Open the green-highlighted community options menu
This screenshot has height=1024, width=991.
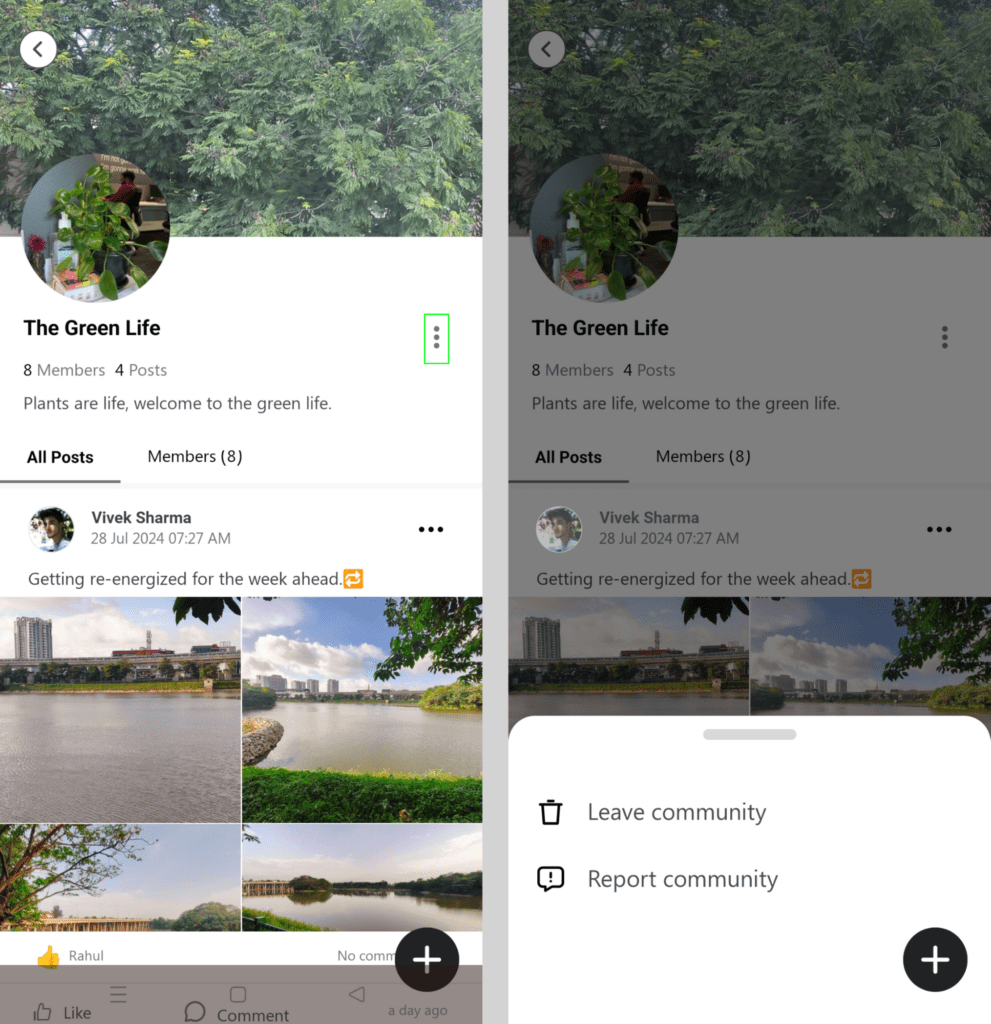(436, 338)
